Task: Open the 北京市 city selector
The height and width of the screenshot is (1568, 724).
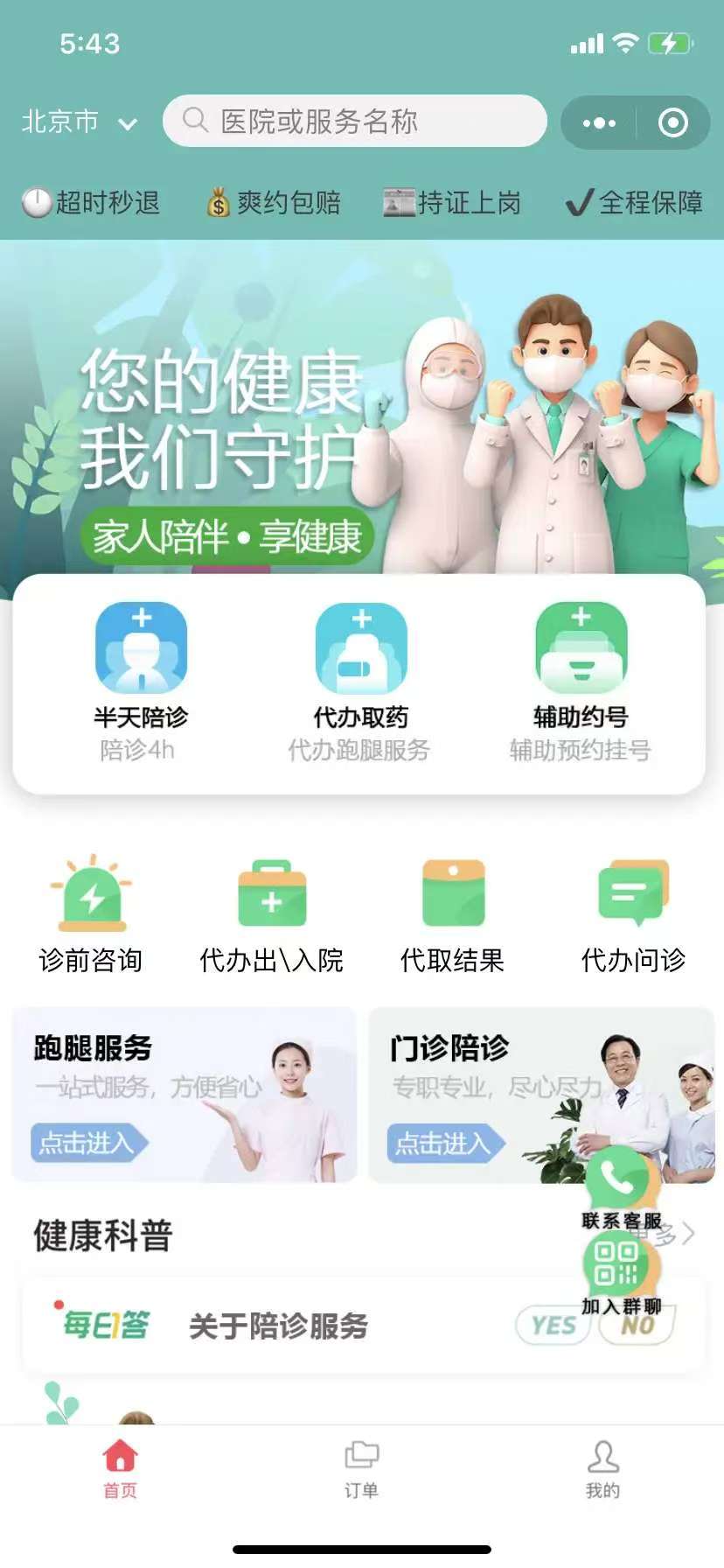Action: 79,122
